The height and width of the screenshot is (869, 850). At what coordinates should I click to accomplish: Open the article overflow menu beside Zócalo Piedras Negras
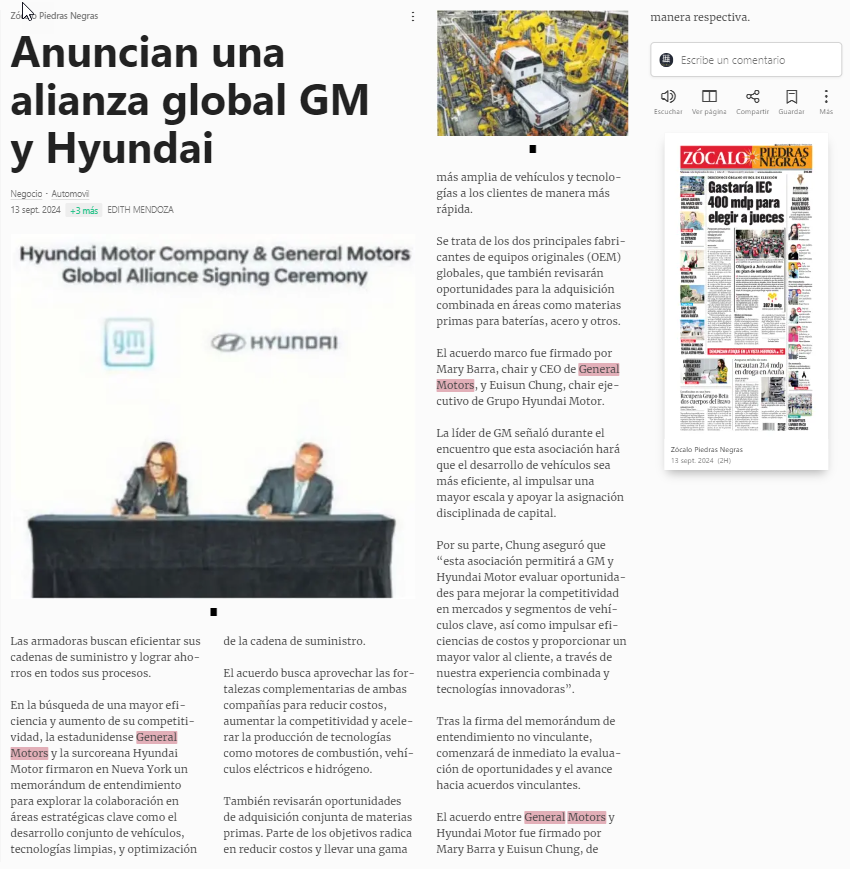(413, 17)
